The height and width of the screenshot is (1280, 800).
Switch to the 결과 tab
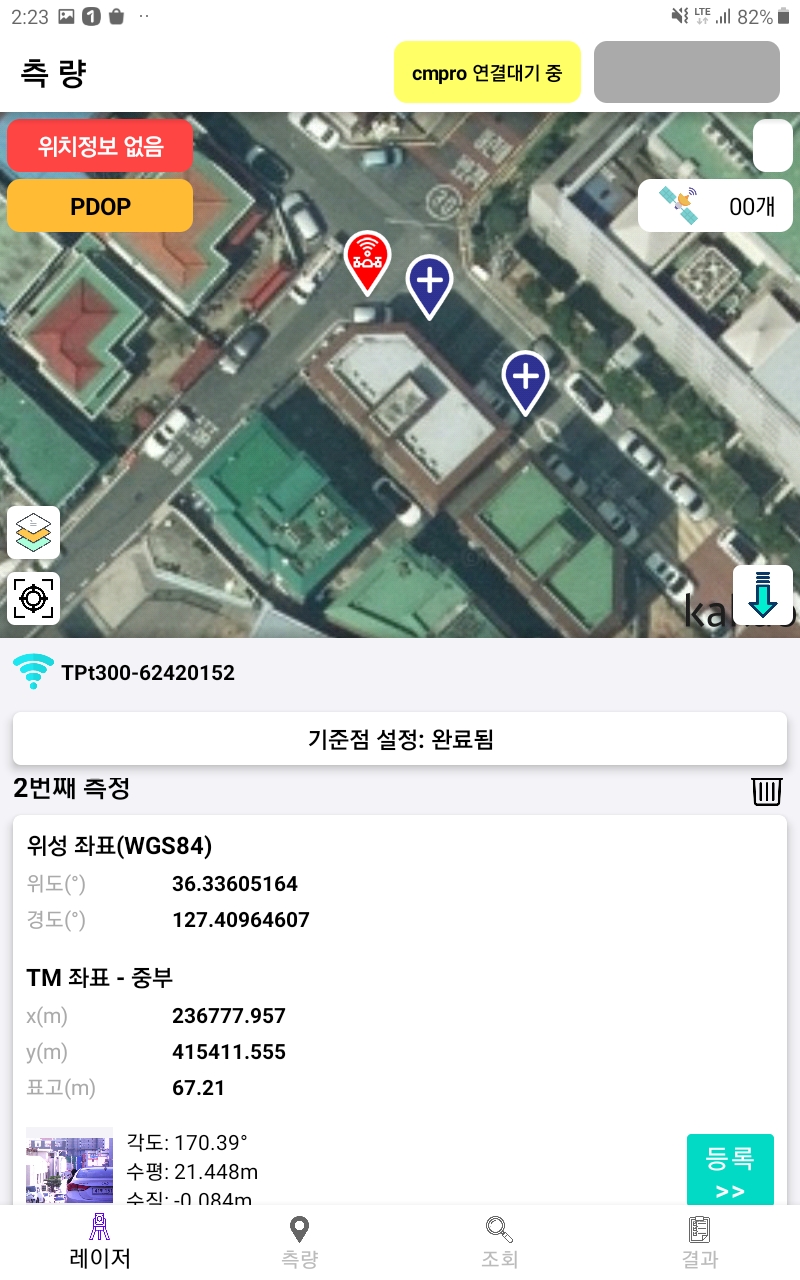[700, 1242]
